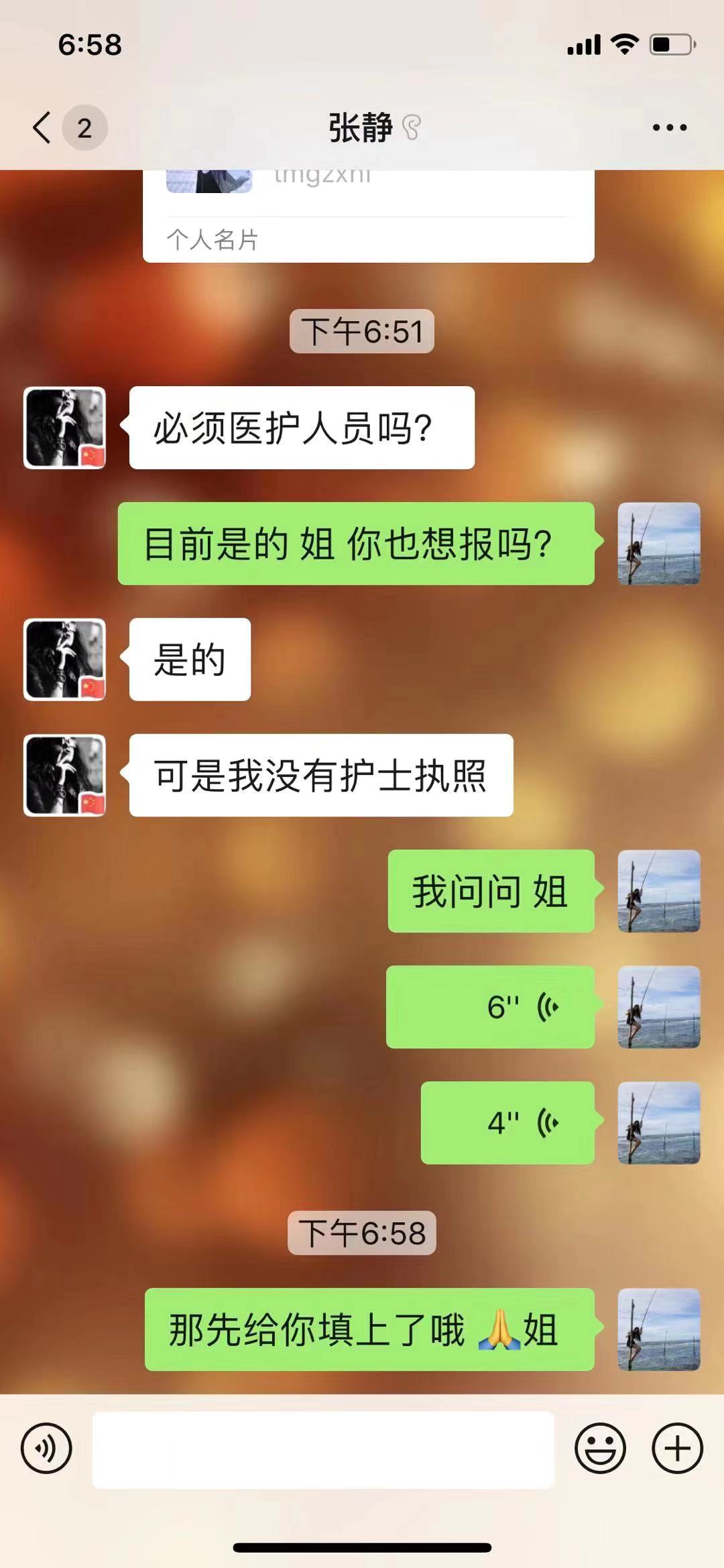This screenshot has height=1568, width=724.
Task: Open my avatar beside 我问问 姐
Action: click(x=658, y=891)
